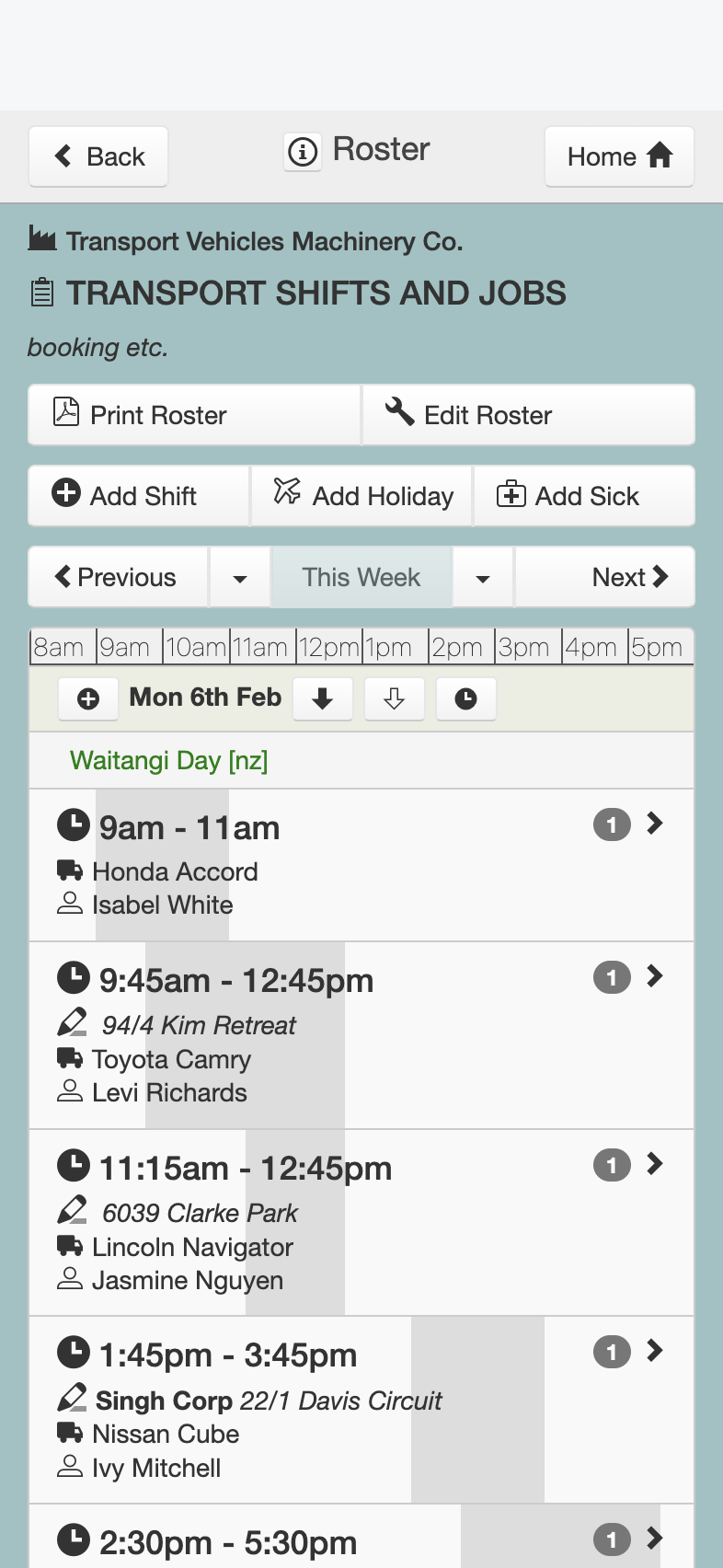Add a holiday

pyautogui.click(x=361, y=496)
